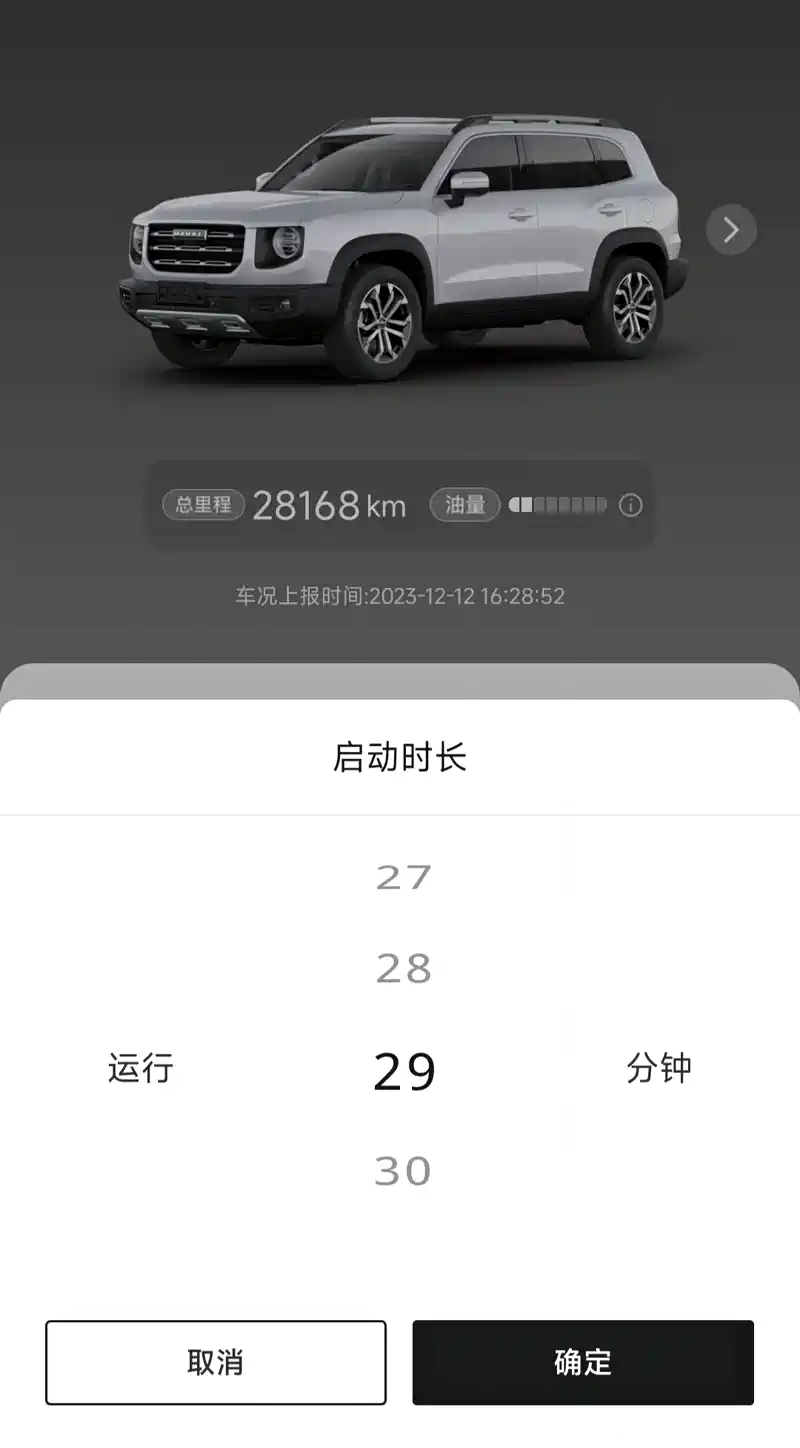The image size is (800, 1448).
Task: Show the next vehicle with the arrow
Action: [x=731, y=230]
